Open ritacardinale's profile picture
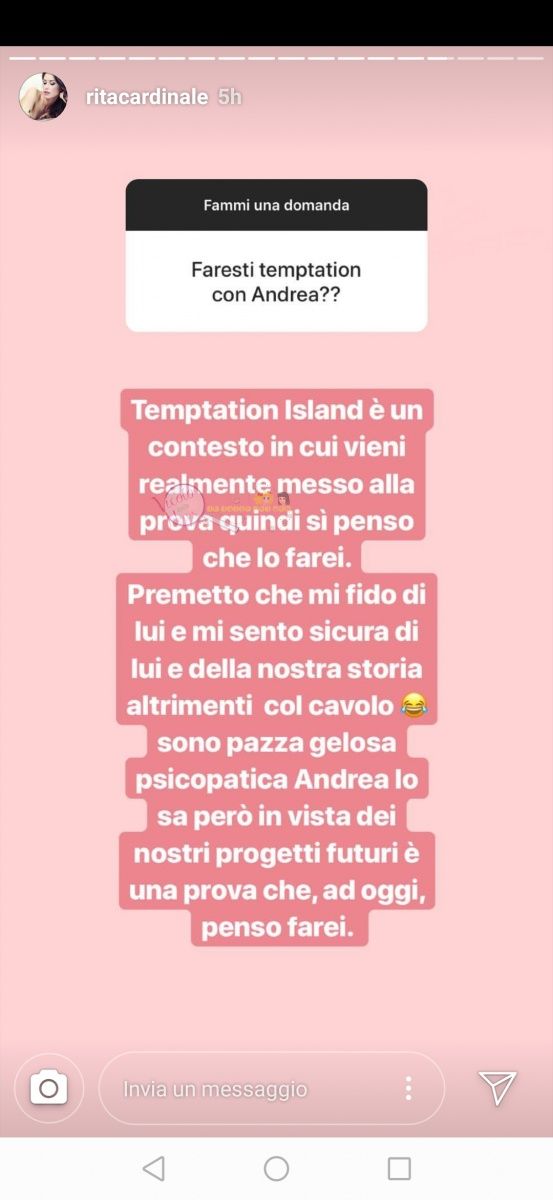Image resolution: width=553 pixels, height=1200 pixels. click(44, 97)
